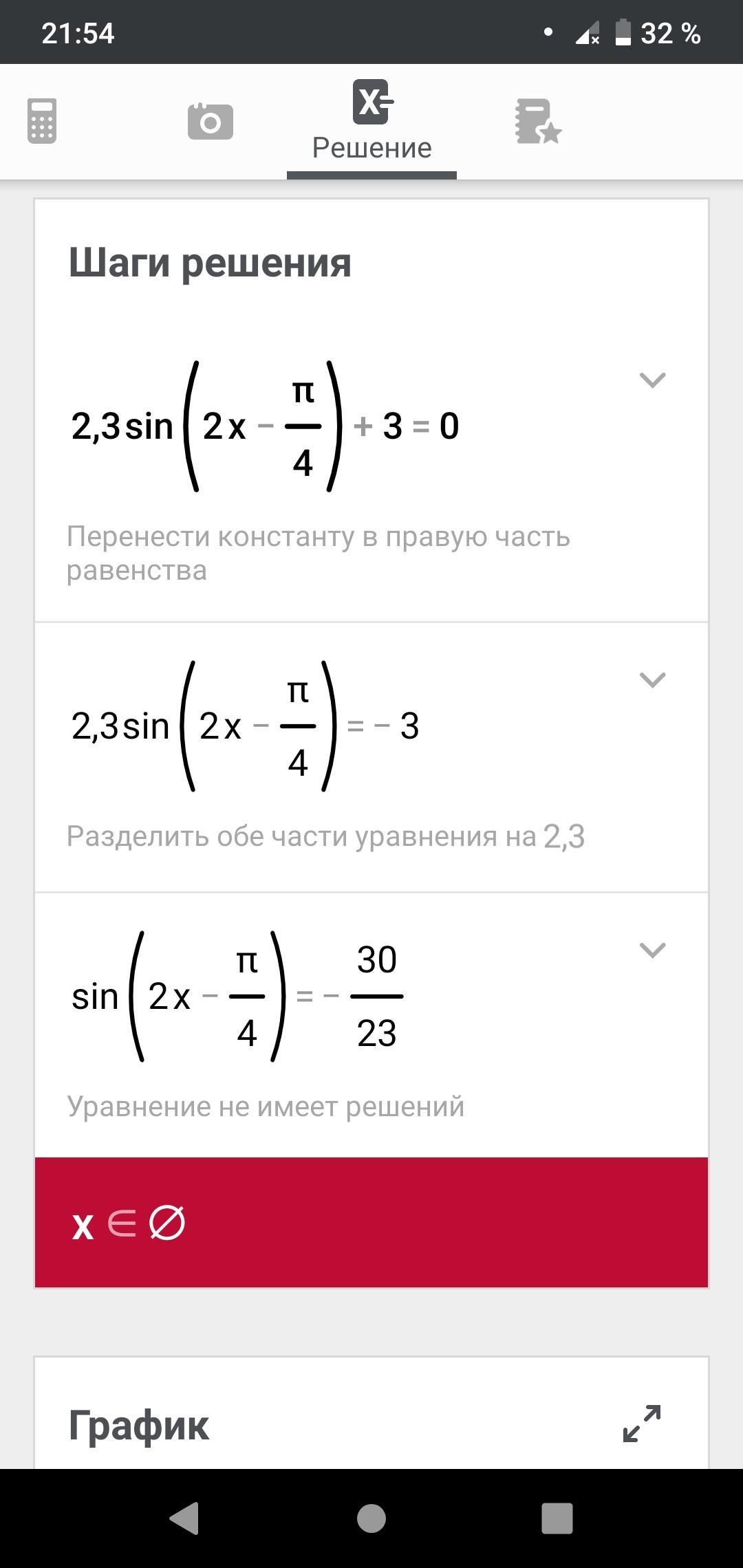
Task: Switch to the calculator tab
Action: pos(42,122)
